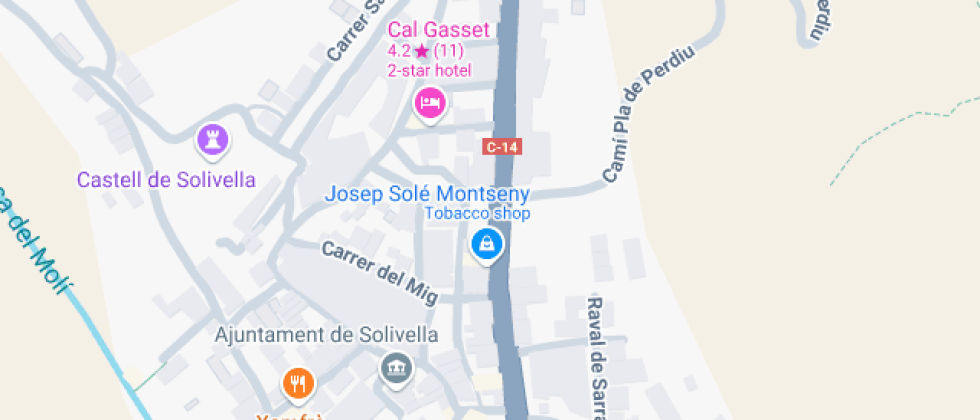The width and height of the screenshot is (980, 420).
Task: Tap the Josep Solé Montseny tobacco shop pin
Action: point(487,244)
